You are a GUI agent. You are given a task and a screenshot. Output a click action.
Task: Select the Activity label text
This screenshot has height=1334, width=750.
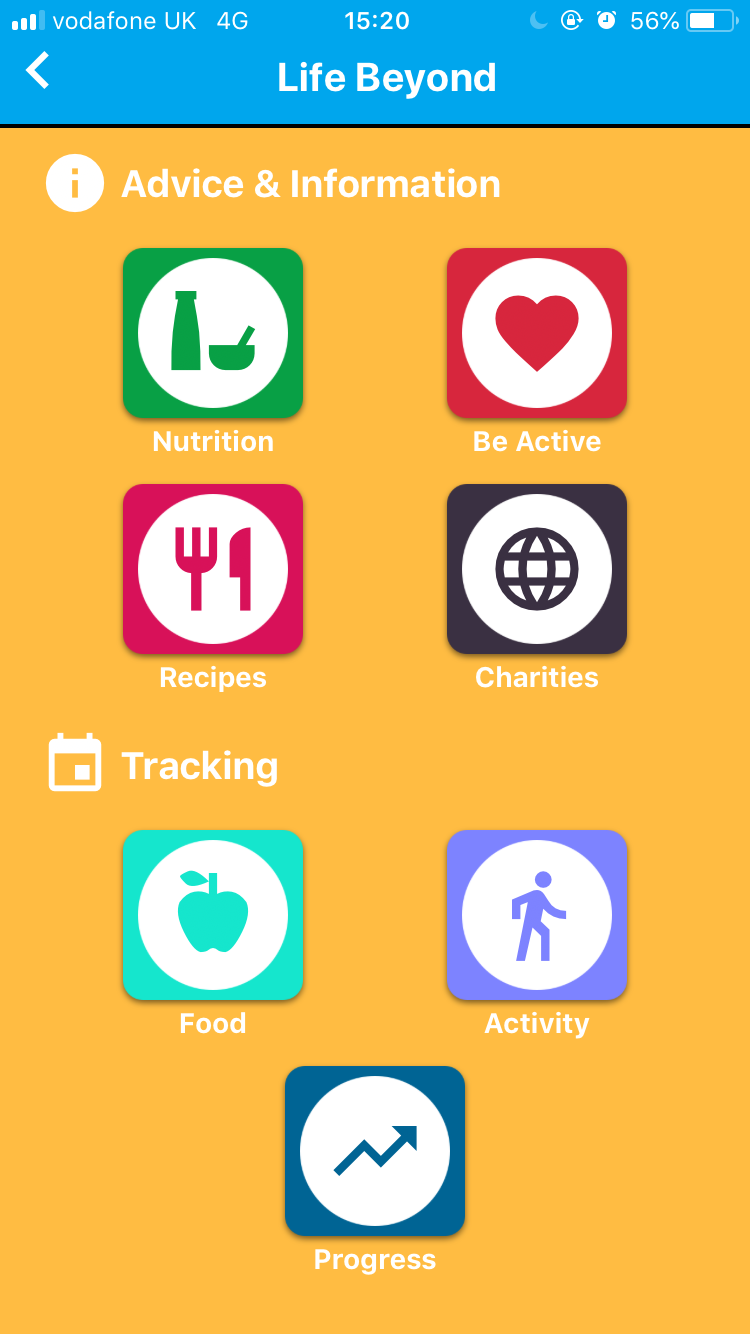pos(537,1023)
